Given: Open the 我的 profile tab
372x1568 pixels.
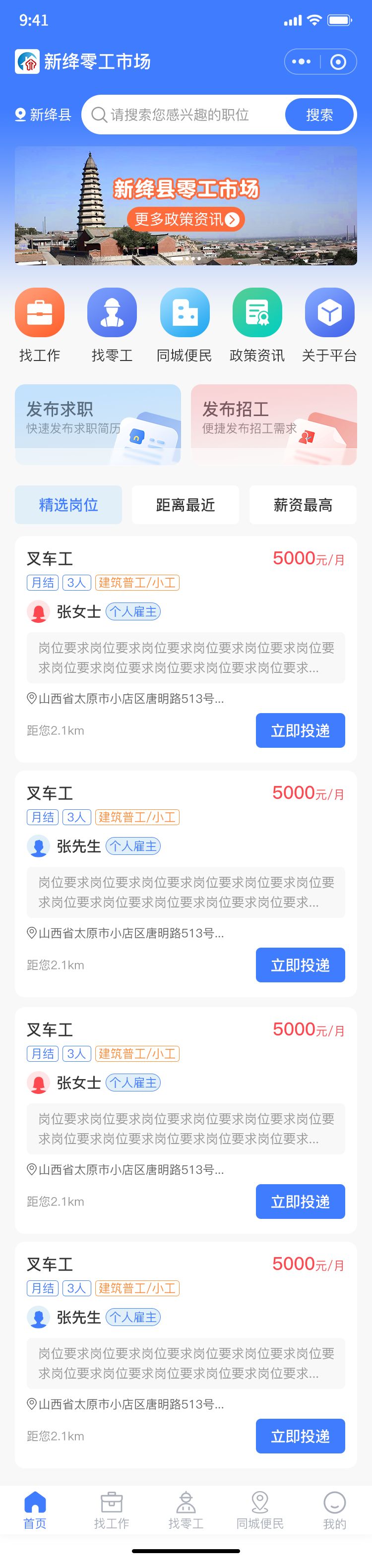Looking at the screenshot, I should coord(334,1510).
